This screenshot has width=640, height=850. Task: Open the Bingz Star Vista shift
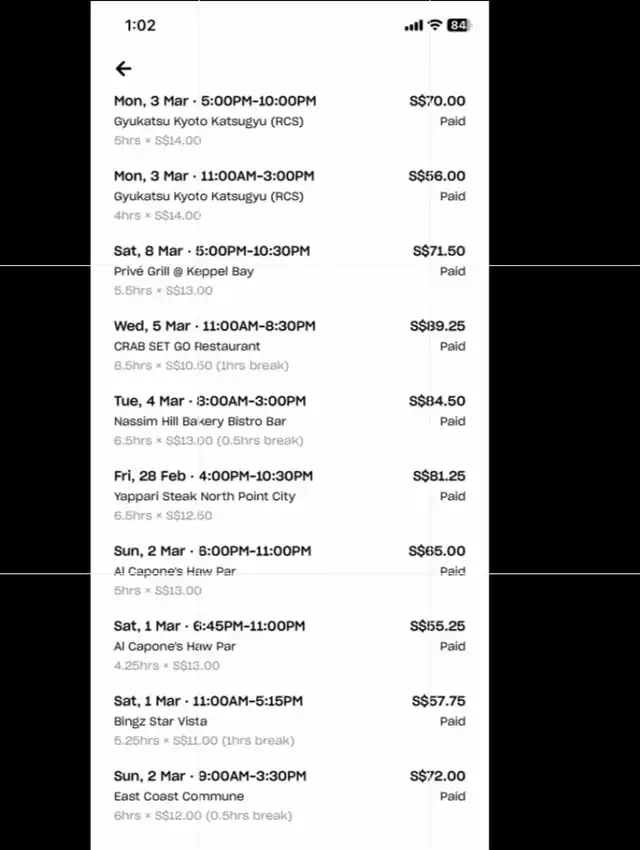point(289,720)
